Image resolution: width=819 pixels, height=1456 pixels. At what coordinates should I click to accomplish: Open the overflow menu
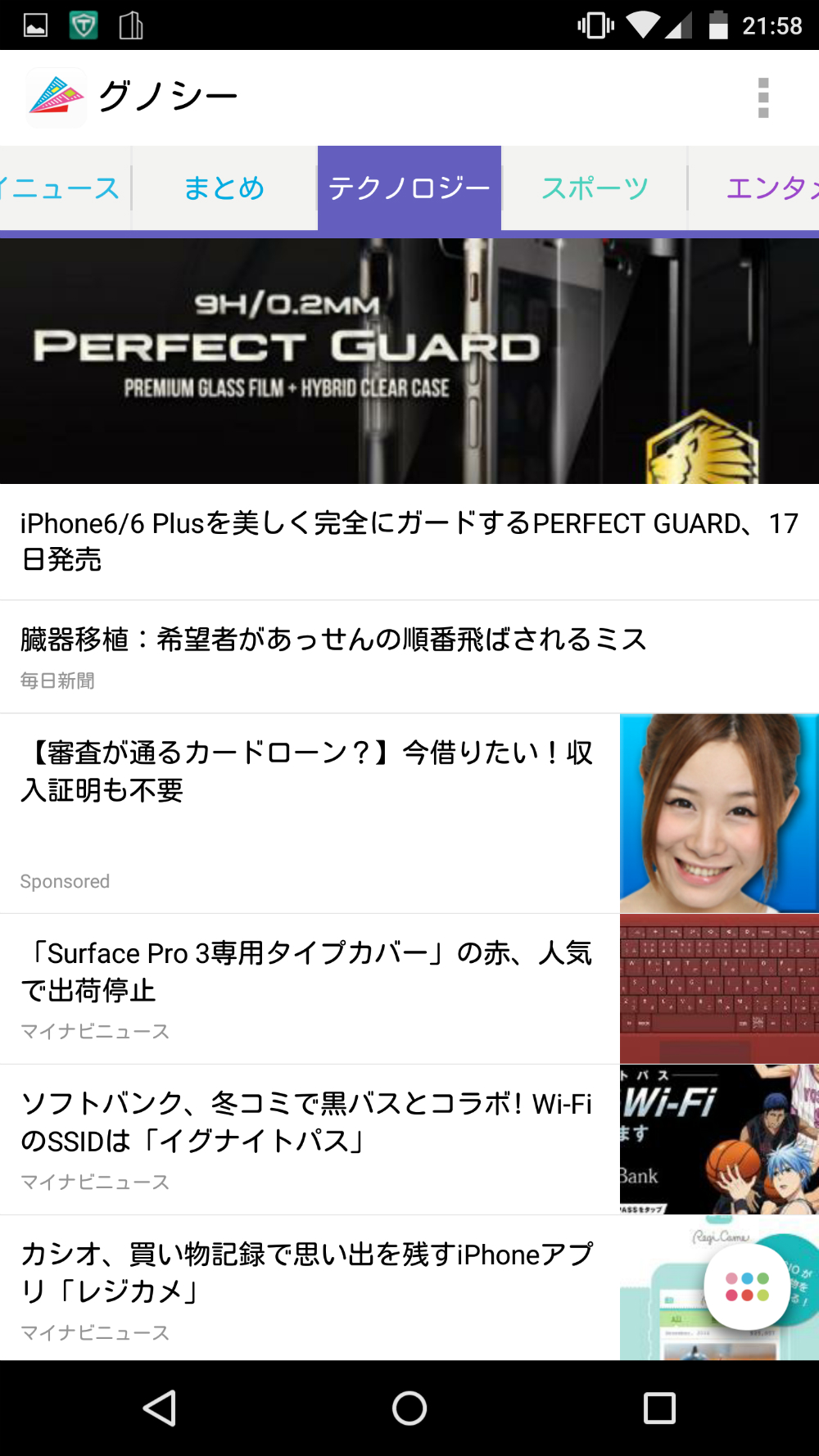[763, 98]
